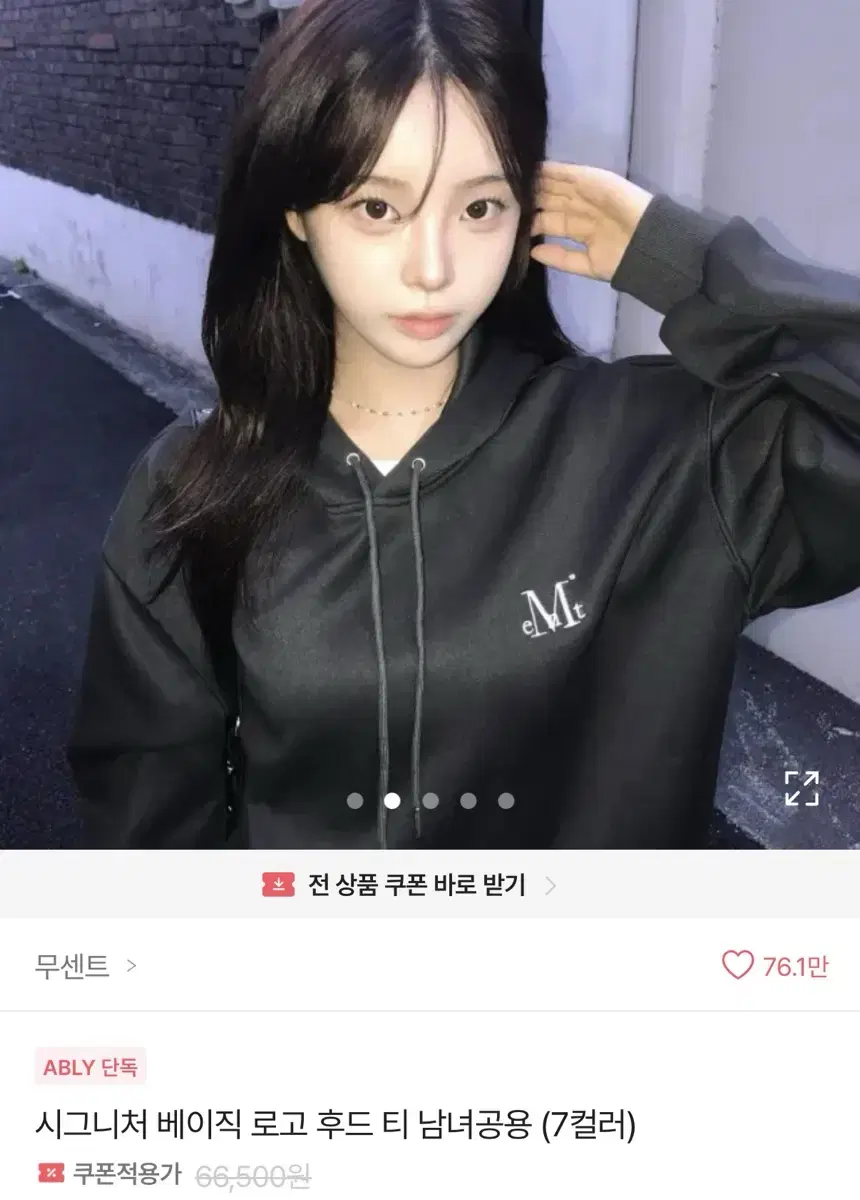The height and width of the screenshot is (1200, 860).
Task: Open the chevron next to 무센트
Action: coord(131,968)
